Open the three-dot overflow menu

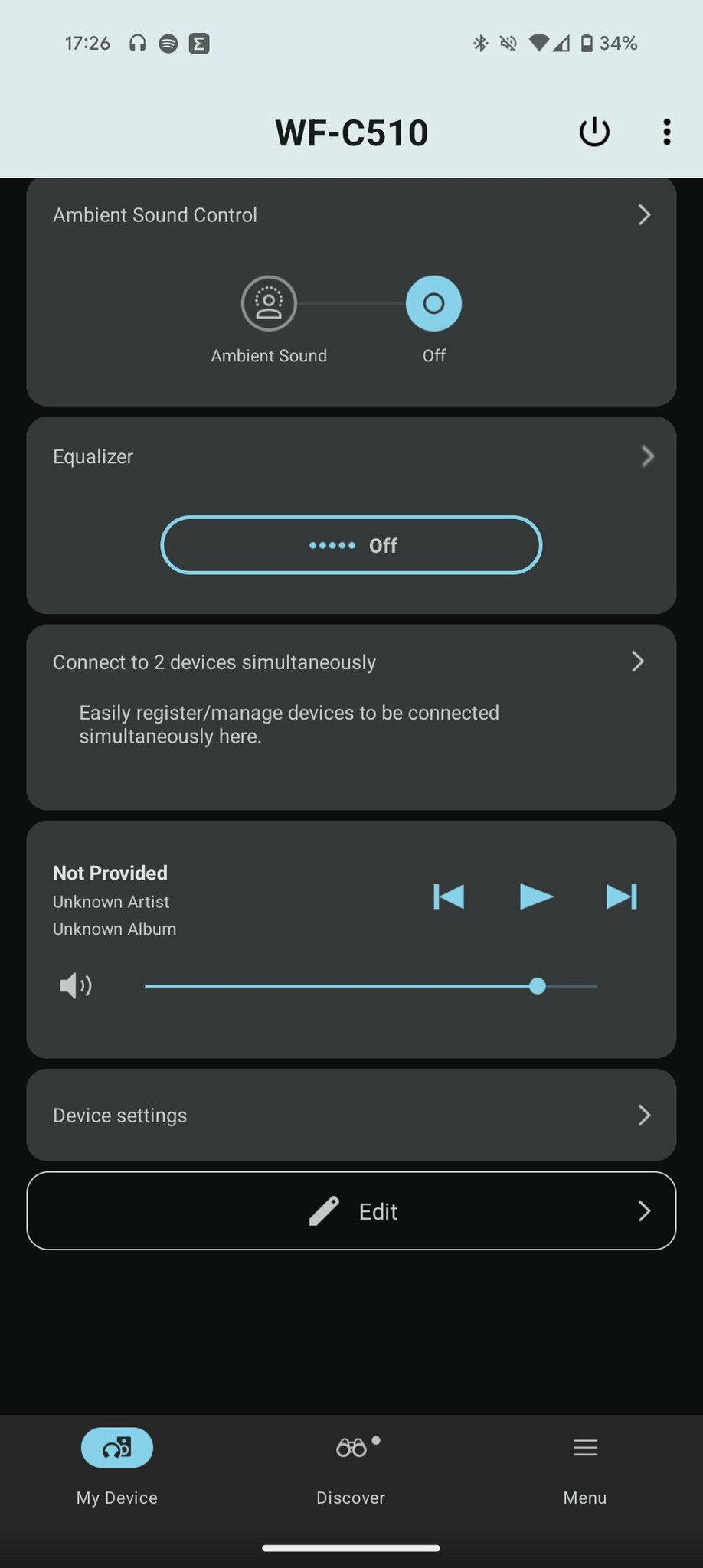pos(667,132)
